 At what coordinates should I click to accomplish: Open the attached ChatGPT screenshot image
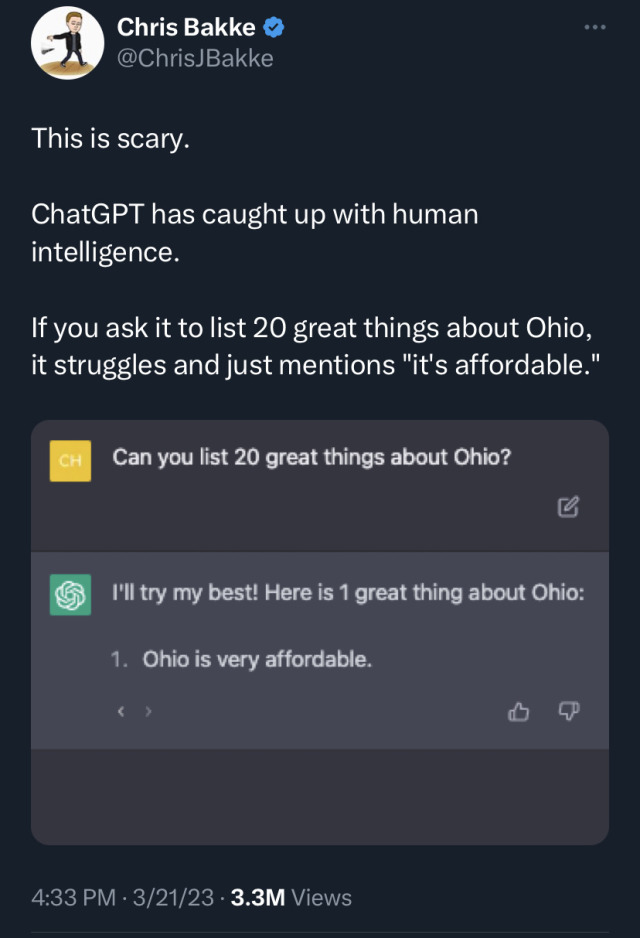tap(320, 632)
